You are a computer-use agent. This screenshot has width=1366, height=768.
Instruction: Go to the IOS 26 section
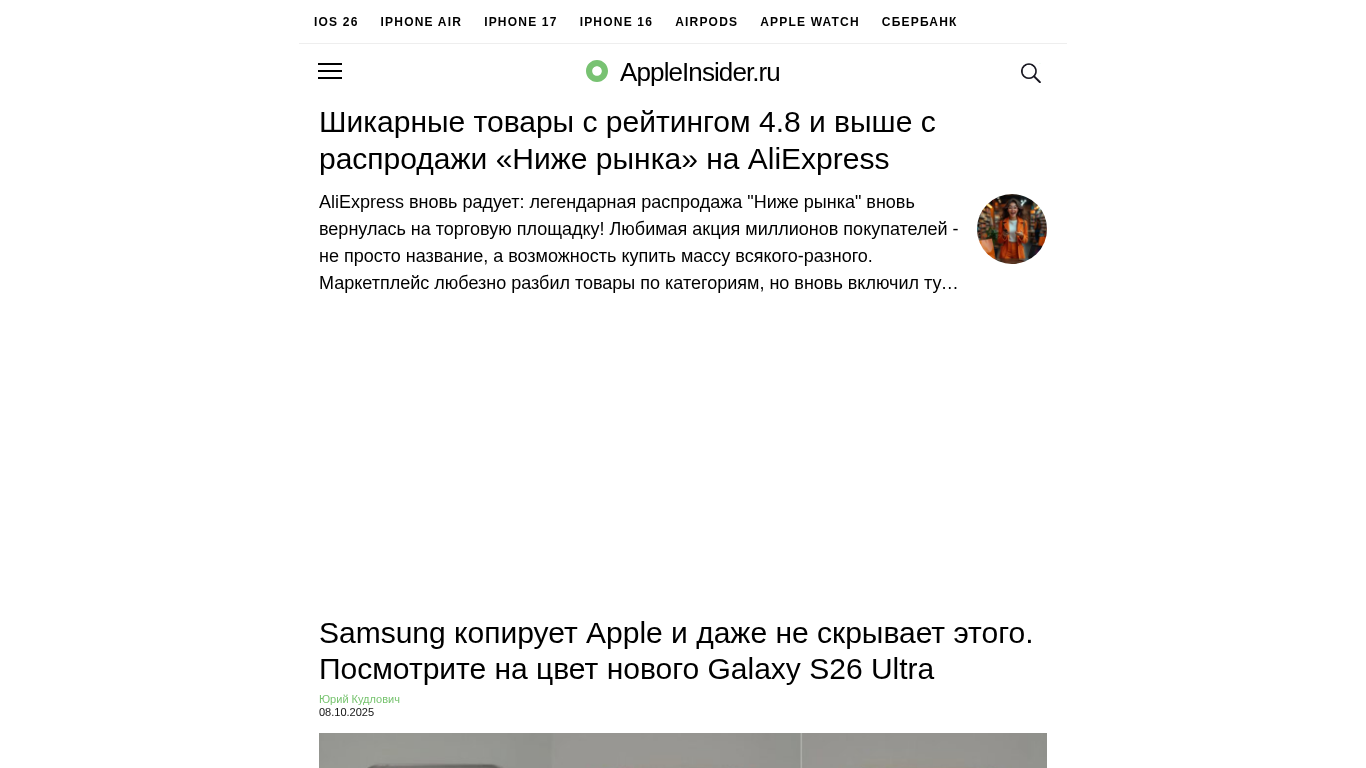tap(336, 22)
